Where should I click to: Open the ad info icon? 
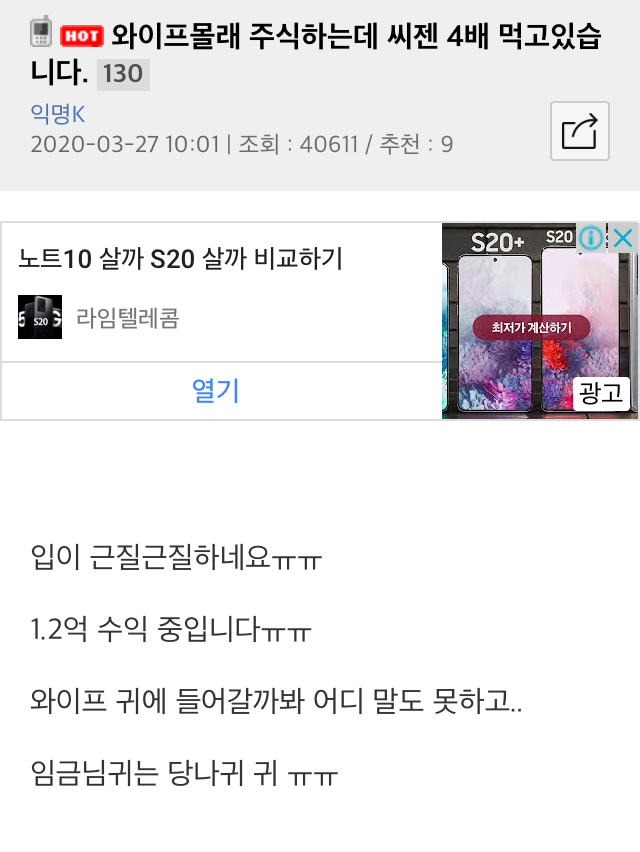tap(592, 238)
